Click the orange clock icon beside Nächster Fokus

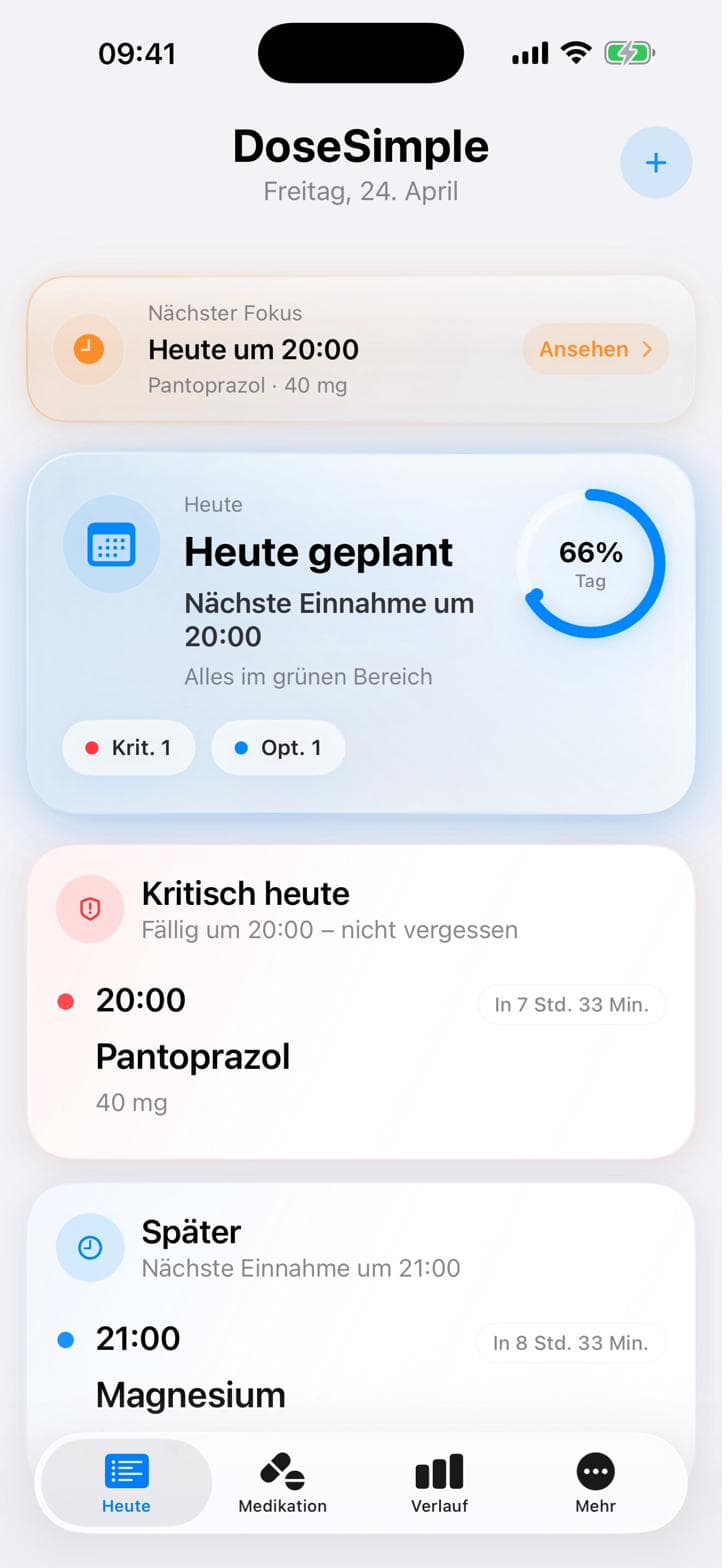[88, 349]
